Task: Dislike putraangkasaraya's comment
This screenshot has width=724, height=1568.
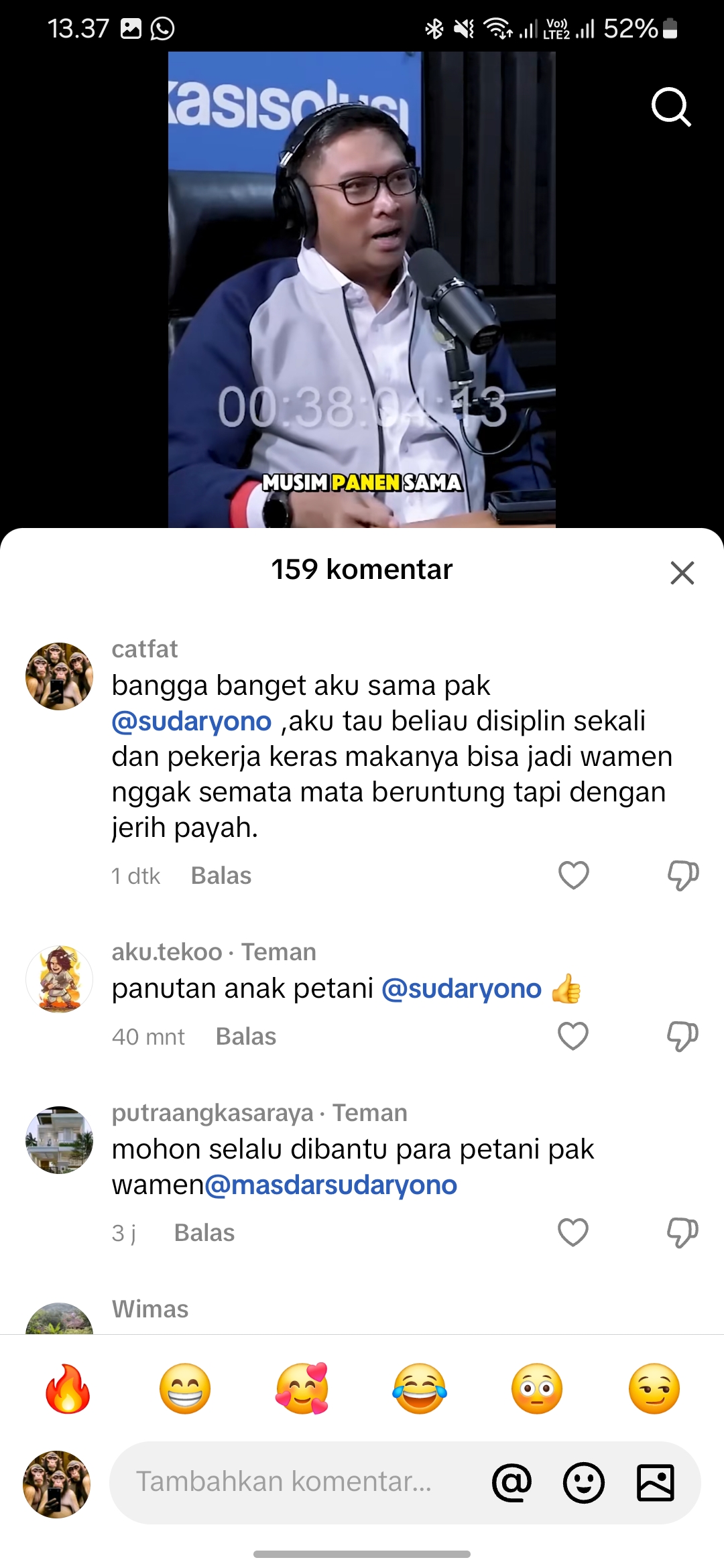Action: [x=682, y=1232]
